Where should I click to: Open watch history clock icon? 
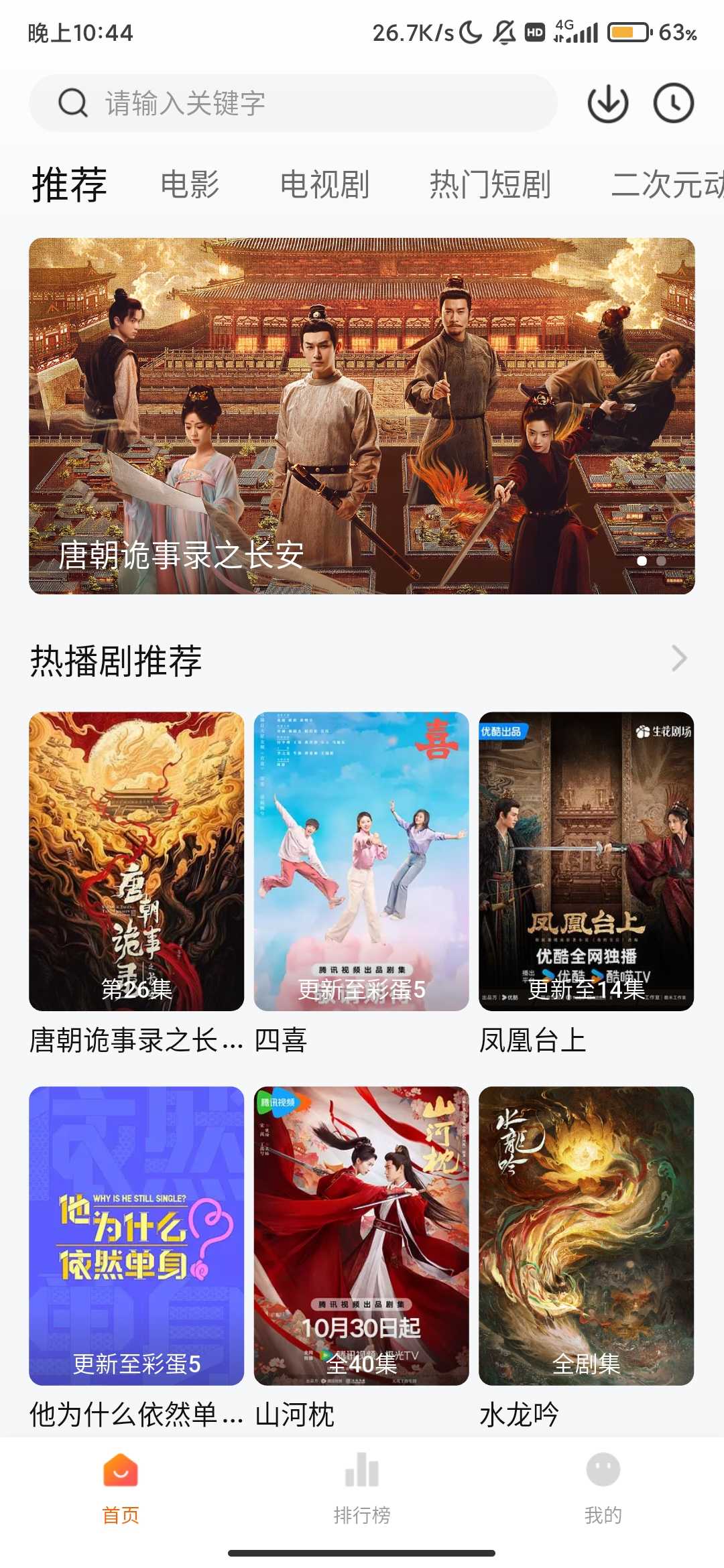[673, 103]
